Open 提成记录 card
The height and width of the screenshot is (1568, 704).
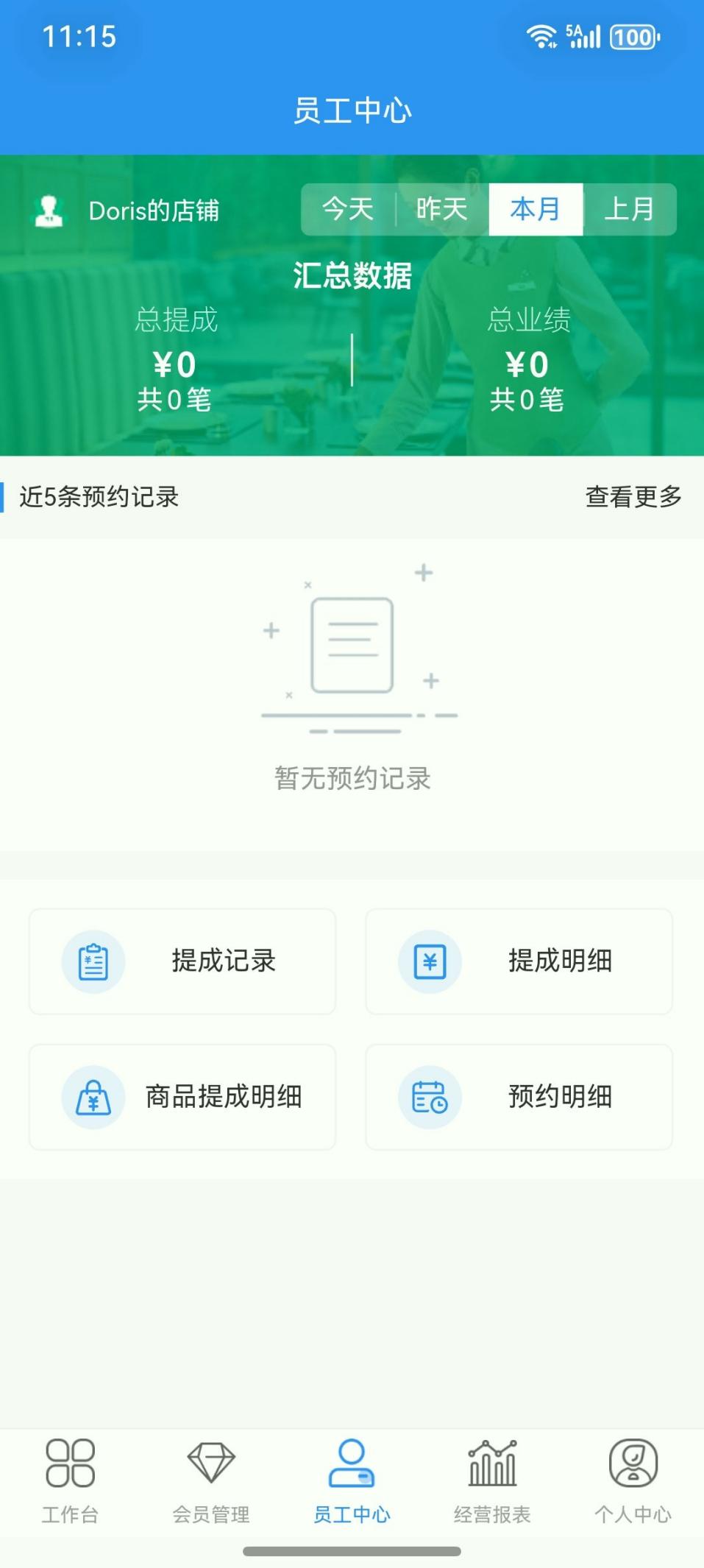tap(182, 961)
